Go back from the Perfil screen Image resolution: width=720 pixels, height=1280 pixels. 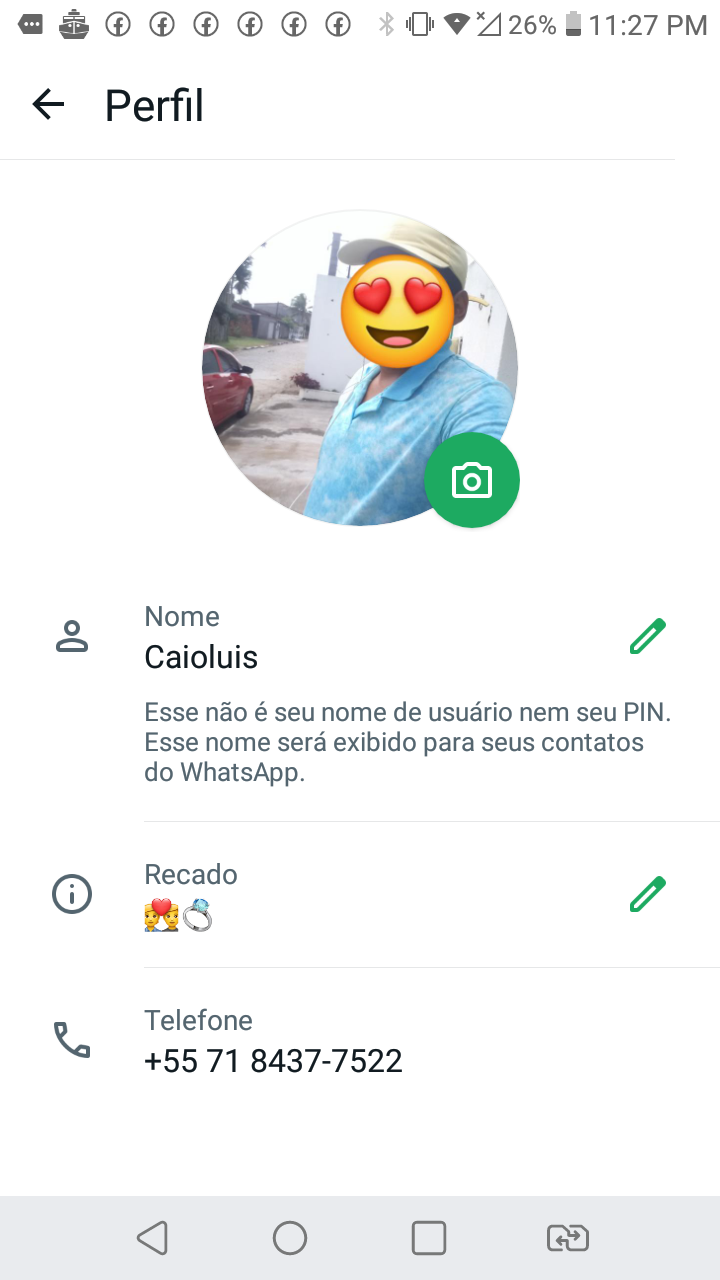pos(48,104)
